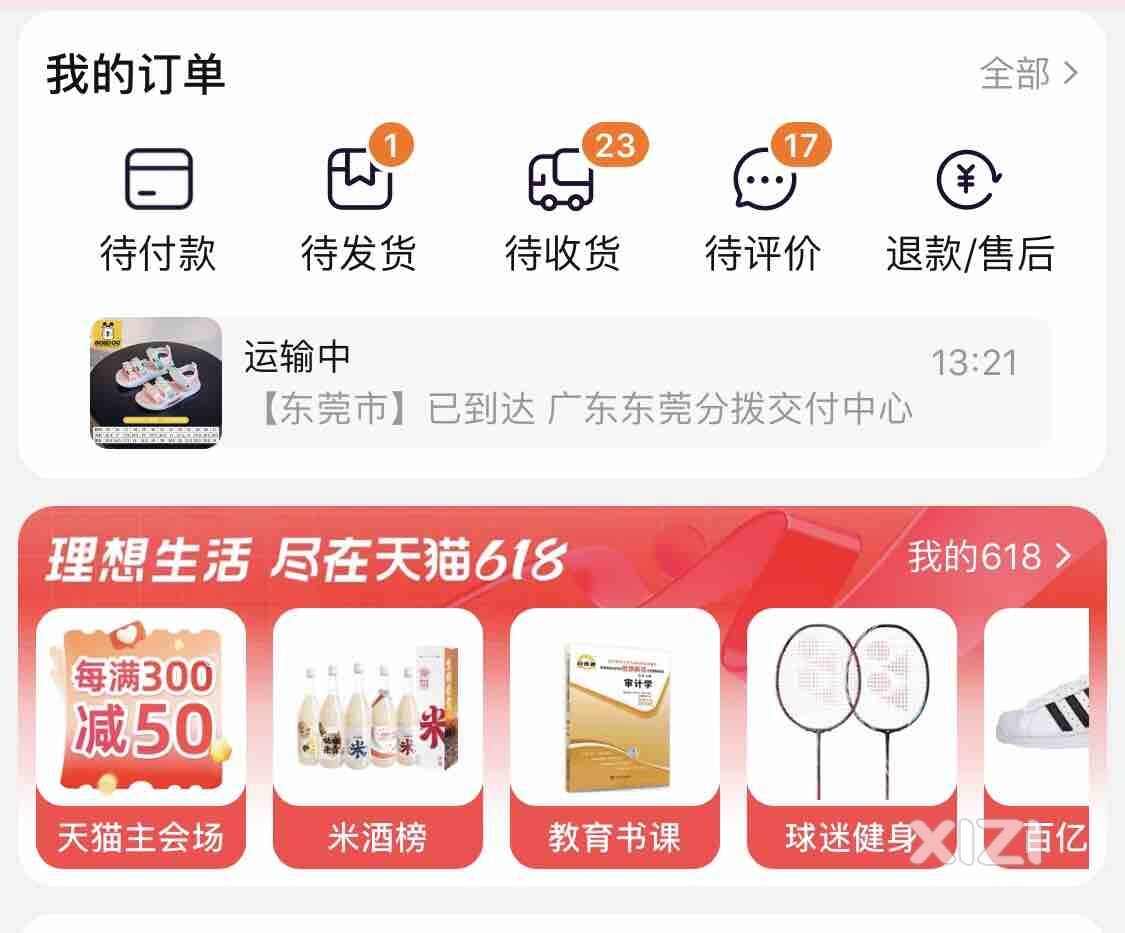The height and width of the screenshot is (933, 1125).
Task: Open all orders via 全部
Action: (1028, 74)
